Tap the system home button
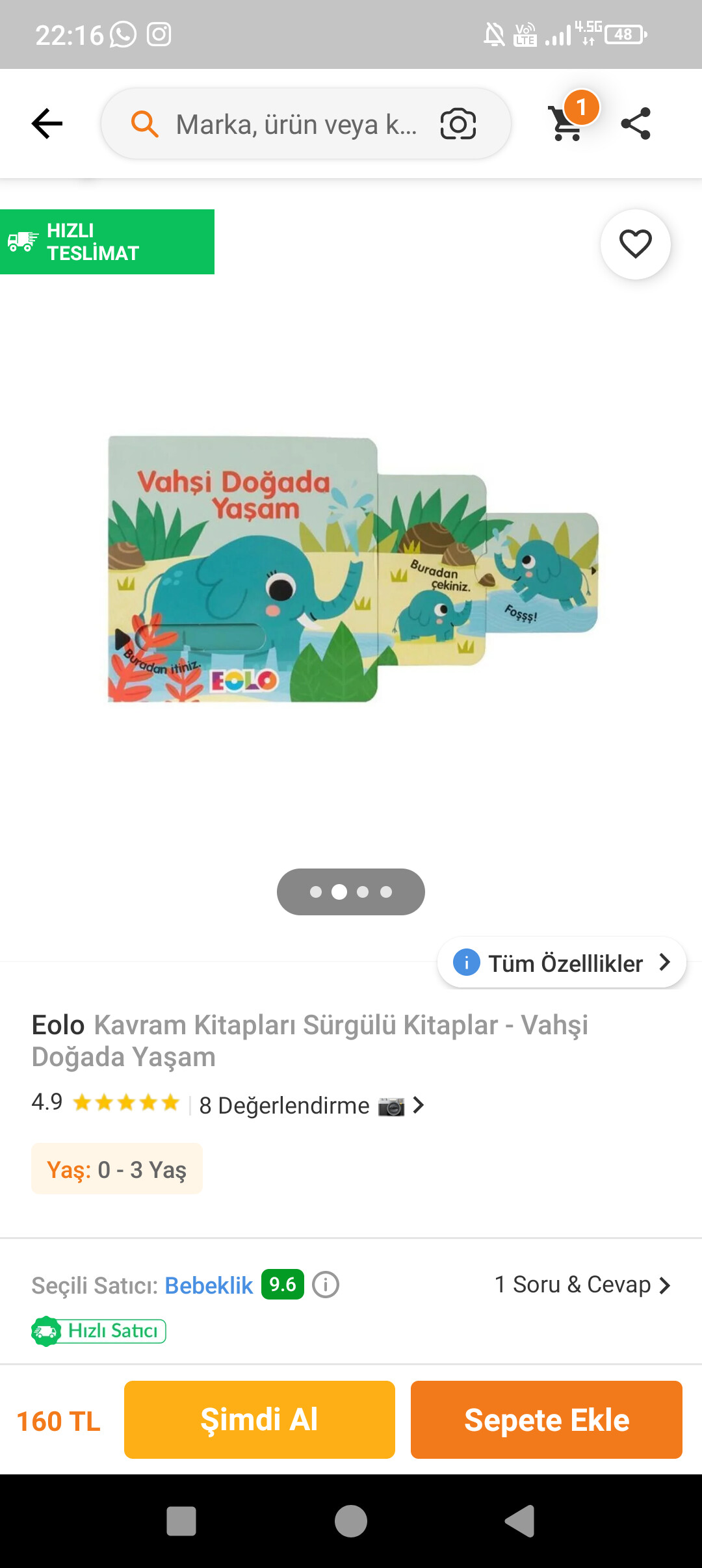The height and width of the screenshot is (1568, 702). tap(351, 1521)
